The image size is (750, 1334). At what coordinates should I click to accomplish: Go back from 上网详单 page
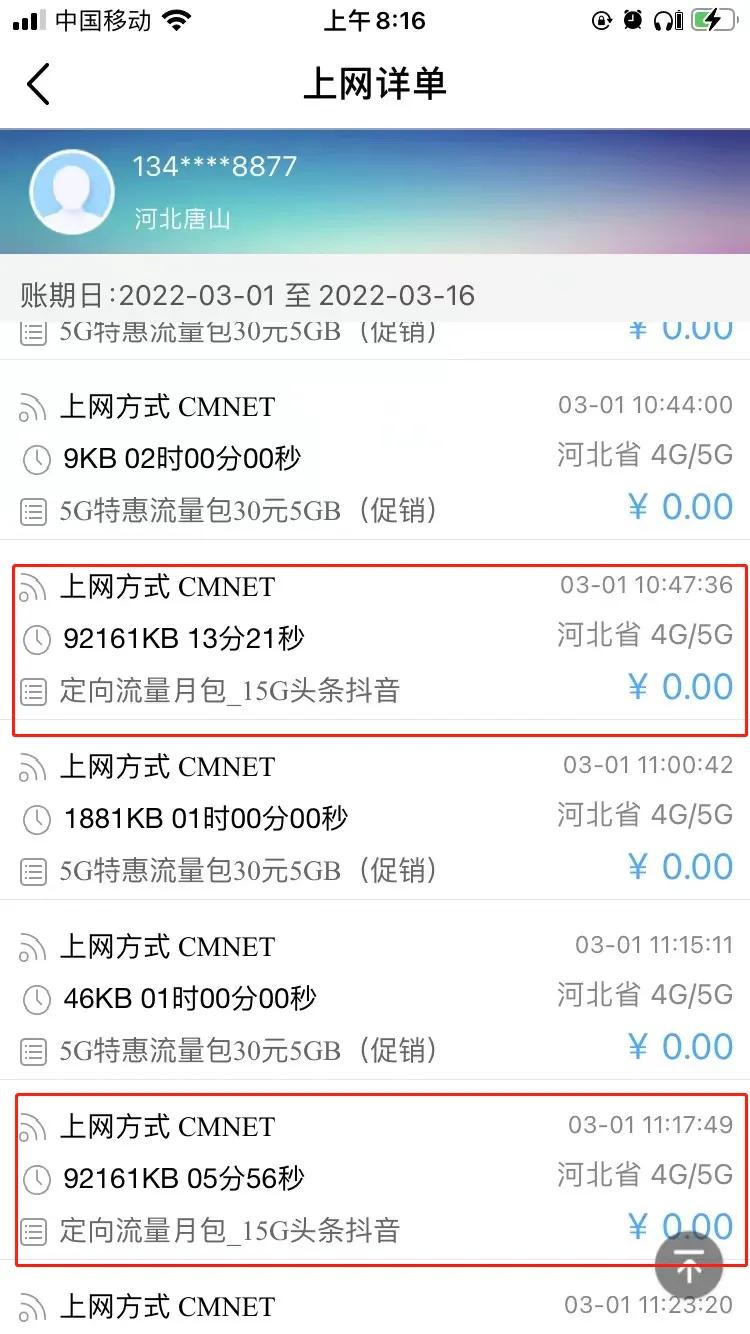38,84
